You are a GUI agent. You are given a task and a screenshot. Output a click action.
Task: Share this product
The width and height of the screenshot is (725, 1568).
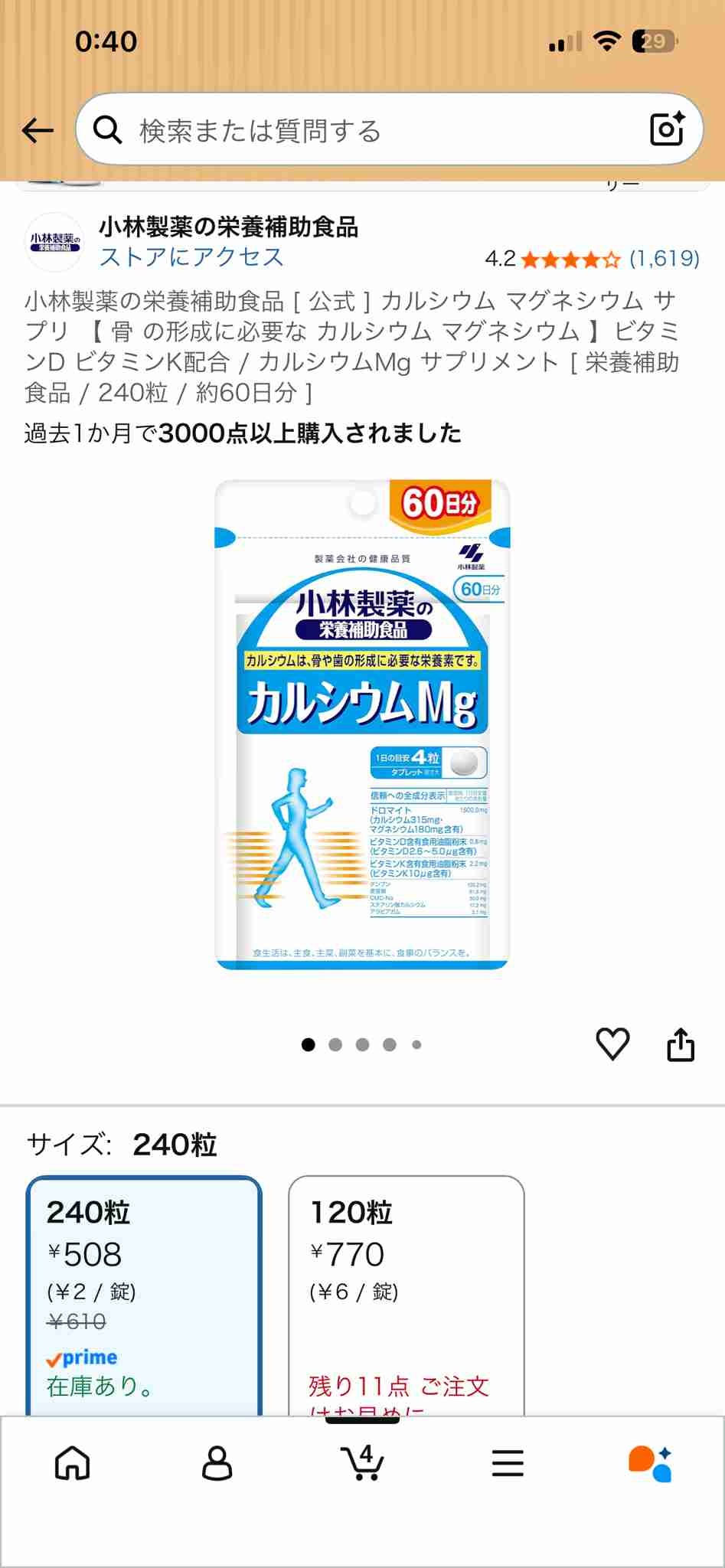[x=681, y=1044]
